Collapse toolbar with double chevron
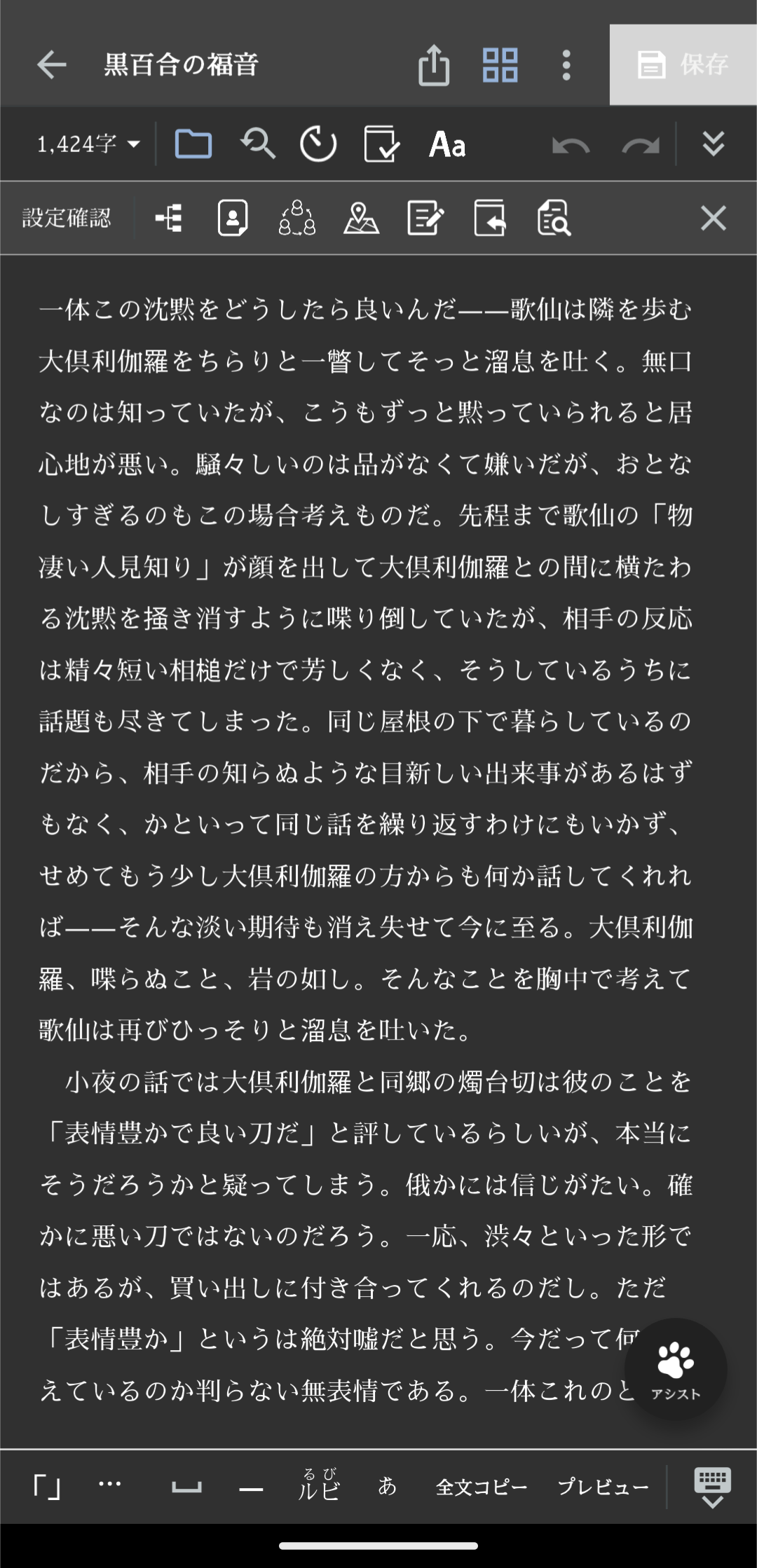 (x=713, y=144)
